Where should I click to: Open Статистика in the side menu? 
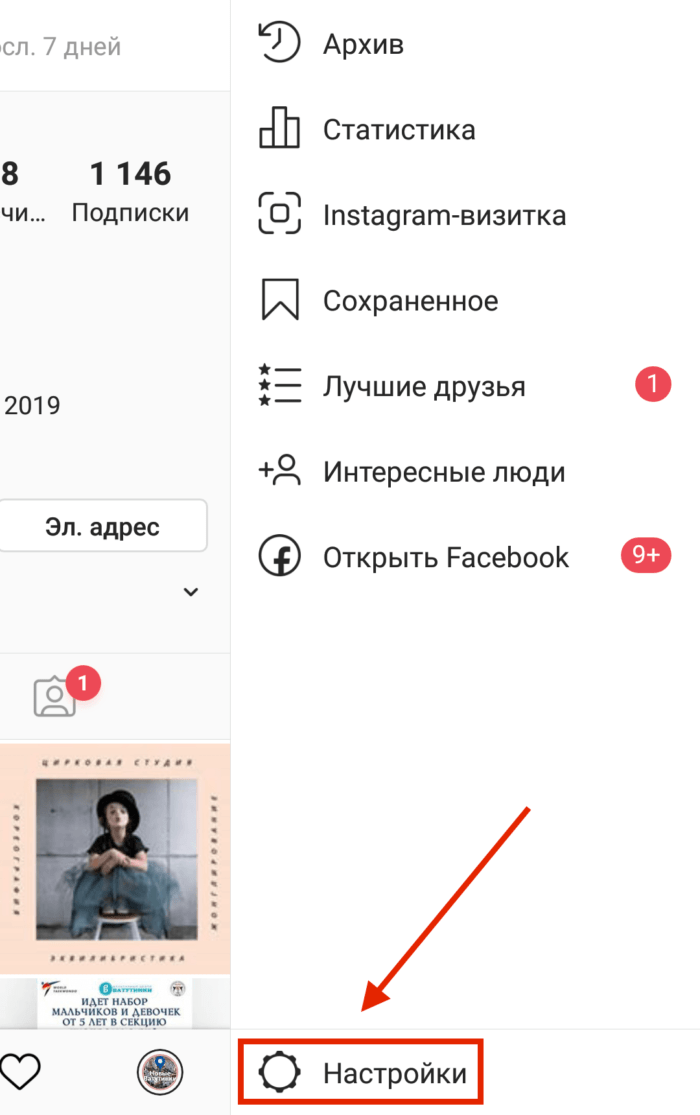398,130
